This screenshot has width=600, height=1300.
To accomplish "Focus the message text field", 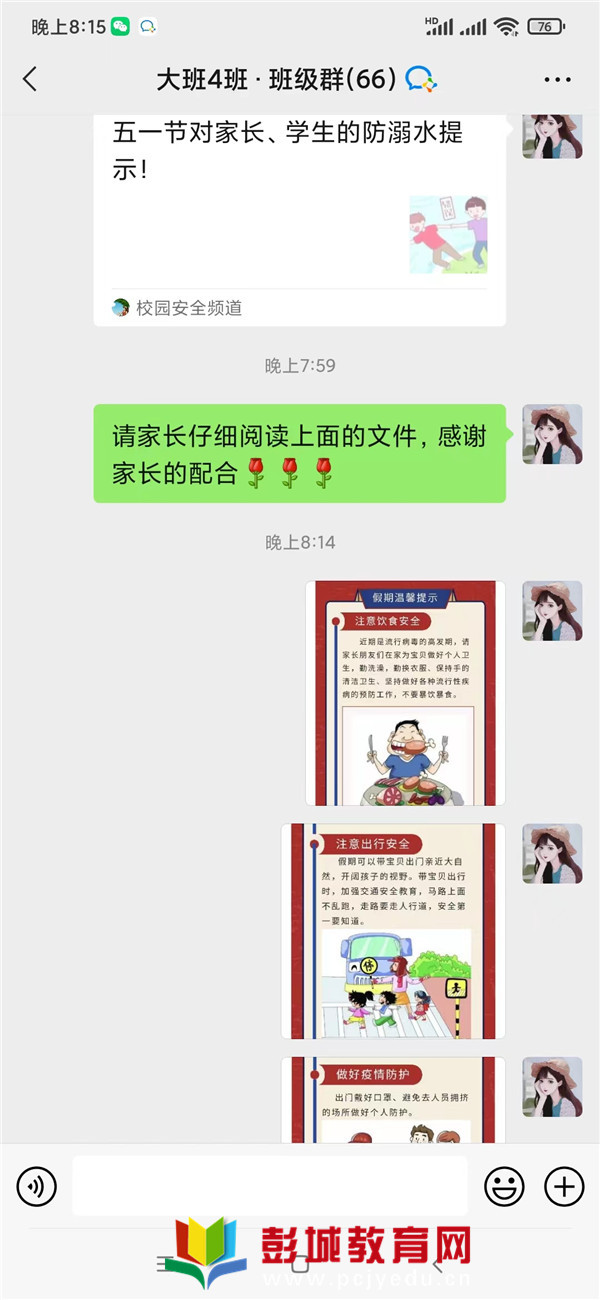I will pos(269,1187).
